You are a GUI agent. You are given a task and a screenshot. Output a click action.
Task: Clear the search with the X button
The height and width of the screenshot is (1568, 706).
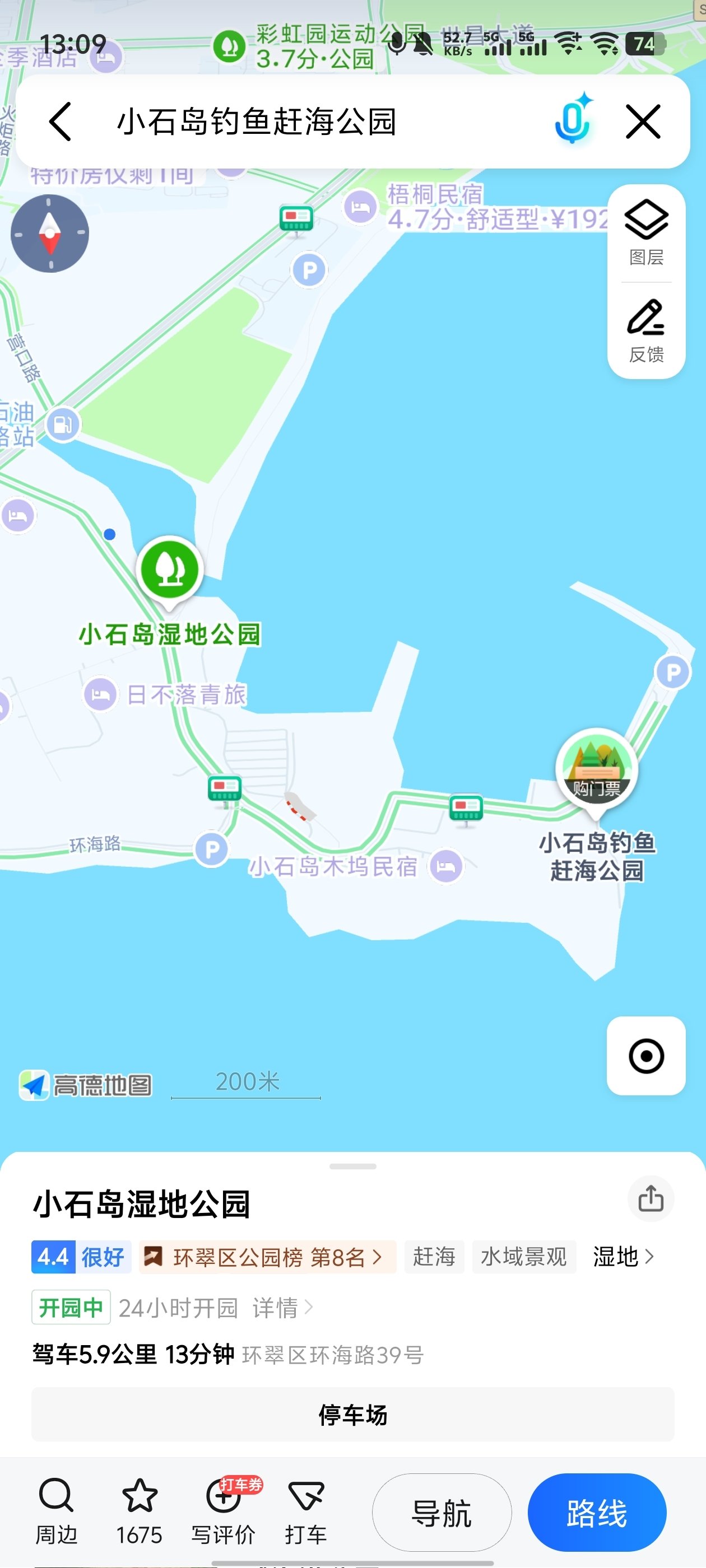click(x=643, y=121)
